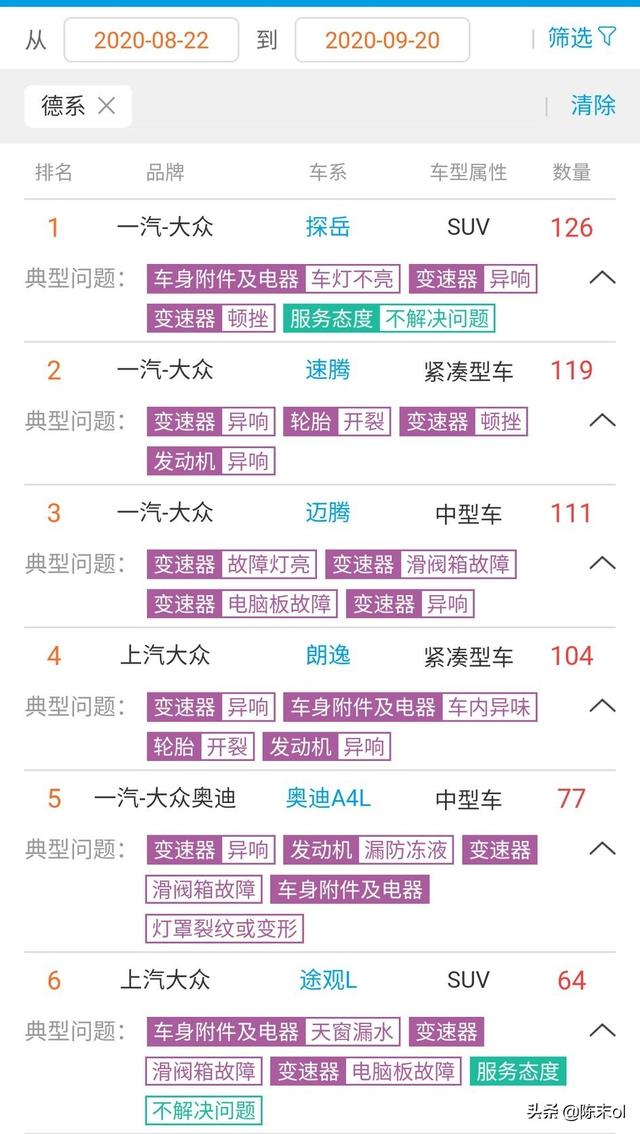Image resolution: width=640 pixels, height=1134 pixels.
Task: Open the 奥迪A4L car series link
Action: coord(328,798)
